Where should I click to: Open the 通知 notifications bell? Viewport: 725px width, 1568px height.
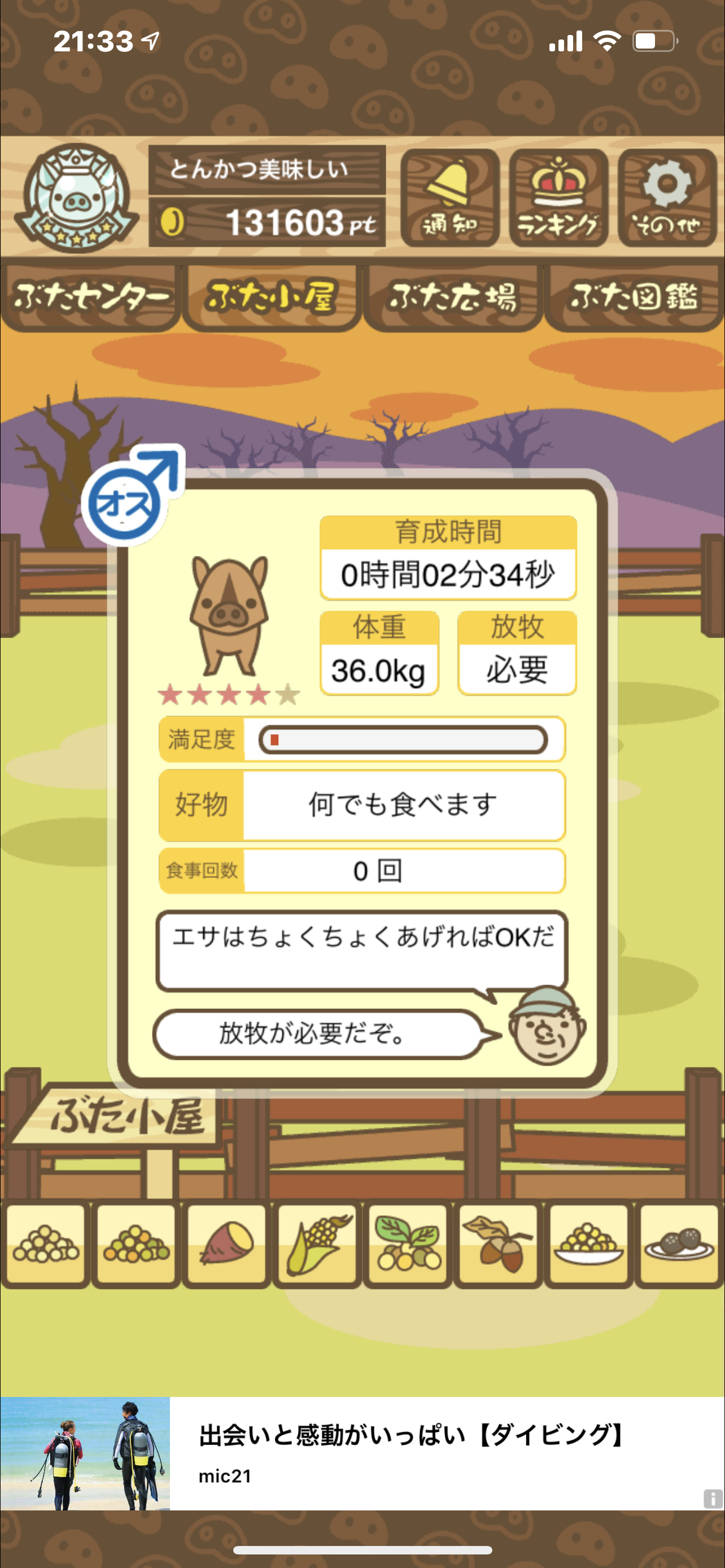tap(450, 197)
